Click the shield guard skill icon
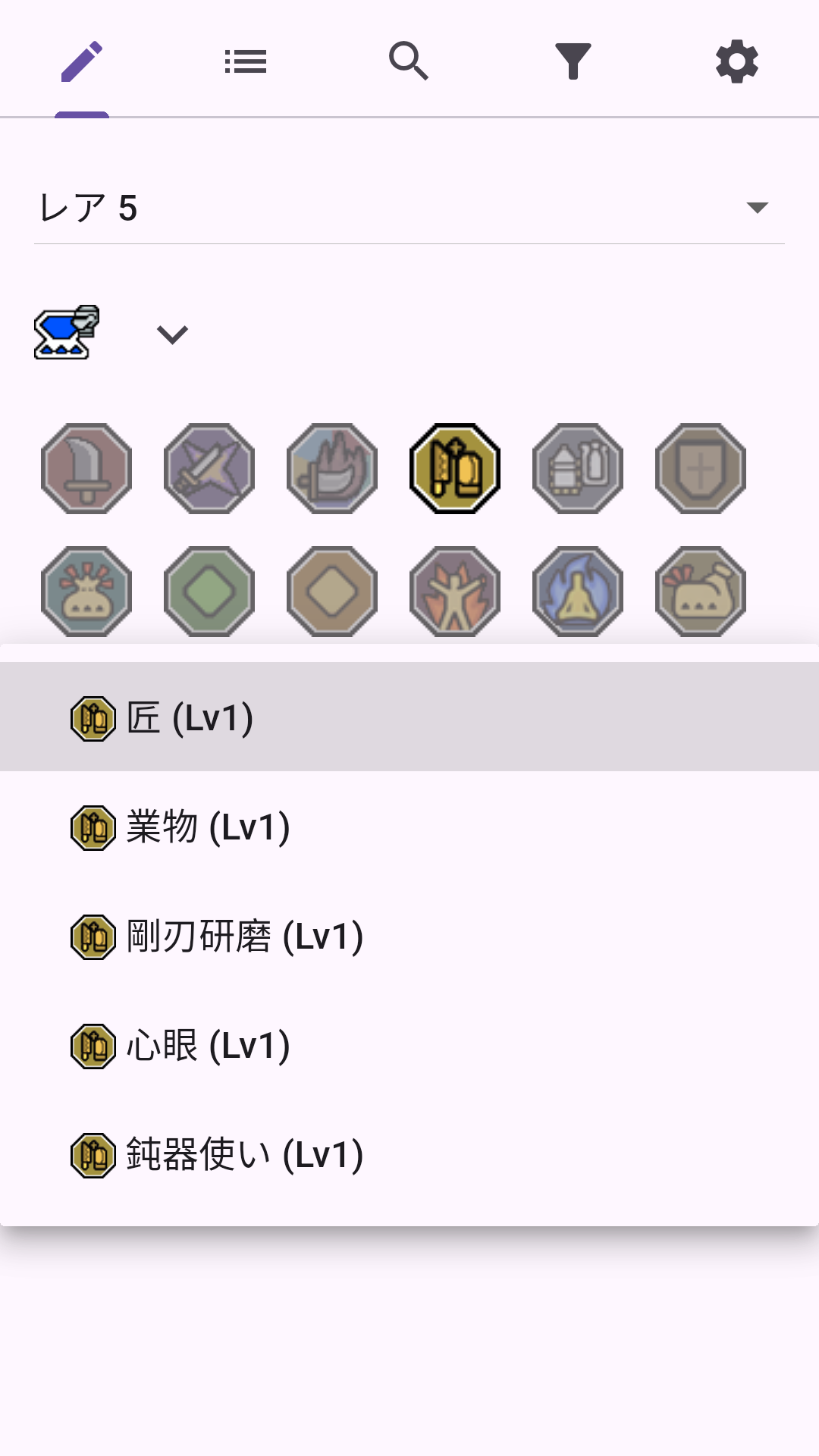Screen dimensions: 819x1456 700,469
